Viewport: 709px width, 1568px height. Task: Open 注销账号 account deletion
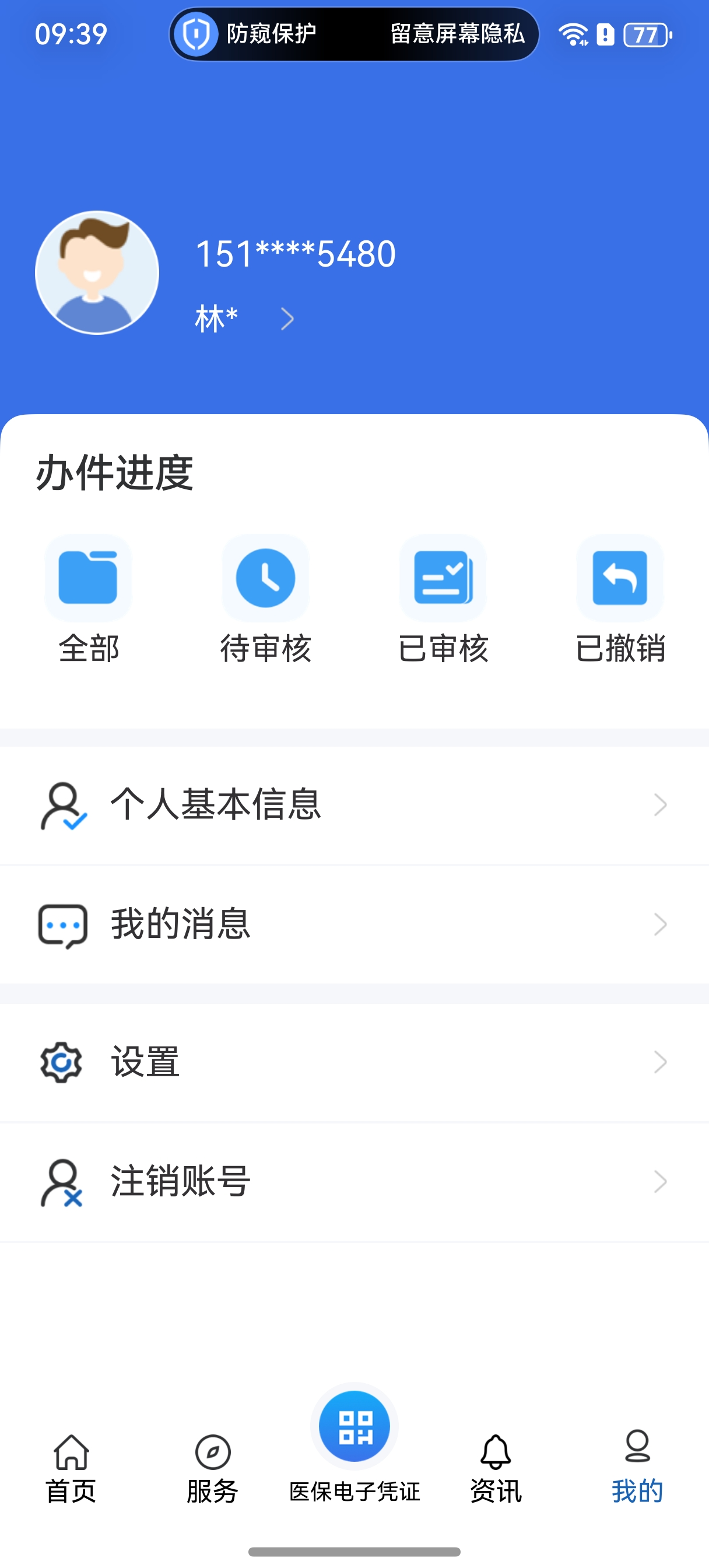[354, 1181]
